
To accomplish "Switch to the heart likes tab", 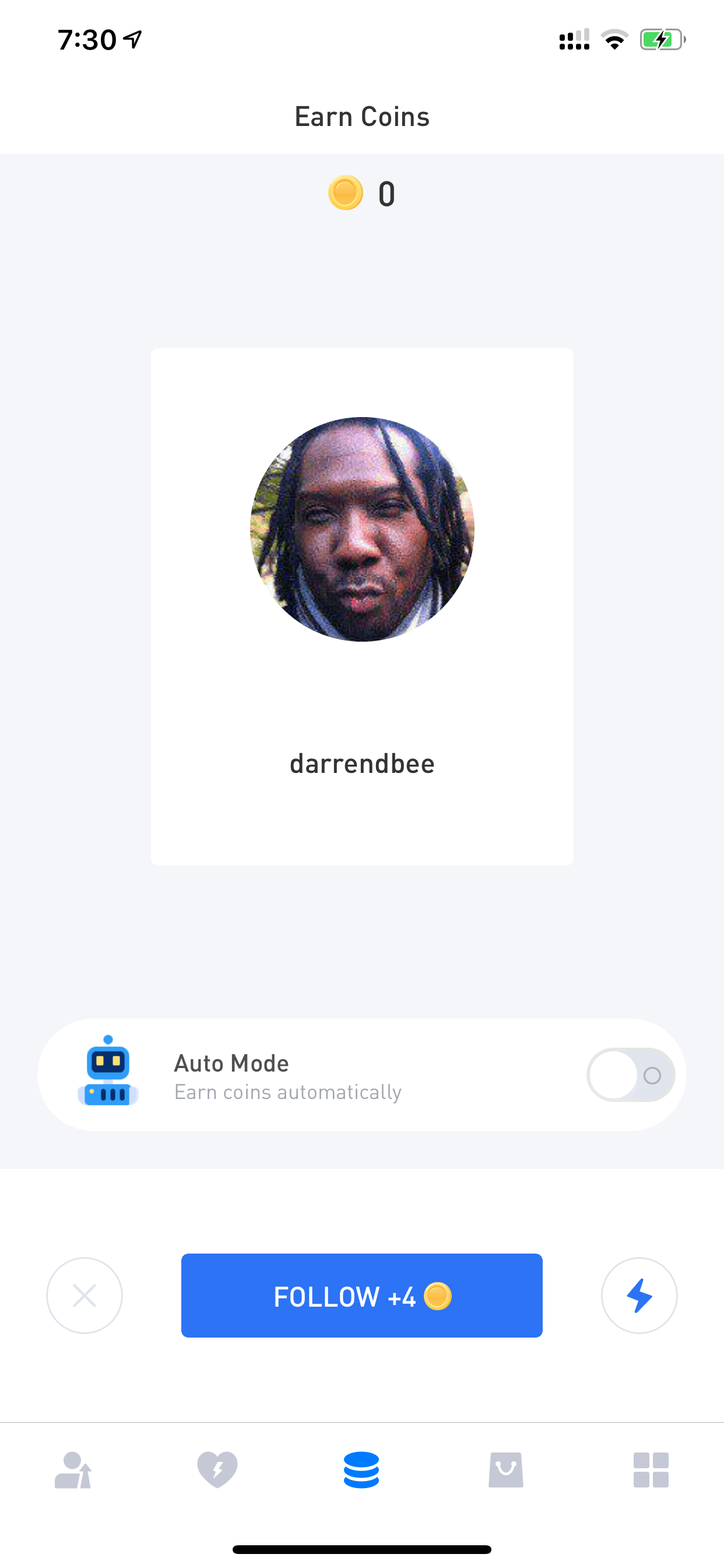I will coord(217,1470).
